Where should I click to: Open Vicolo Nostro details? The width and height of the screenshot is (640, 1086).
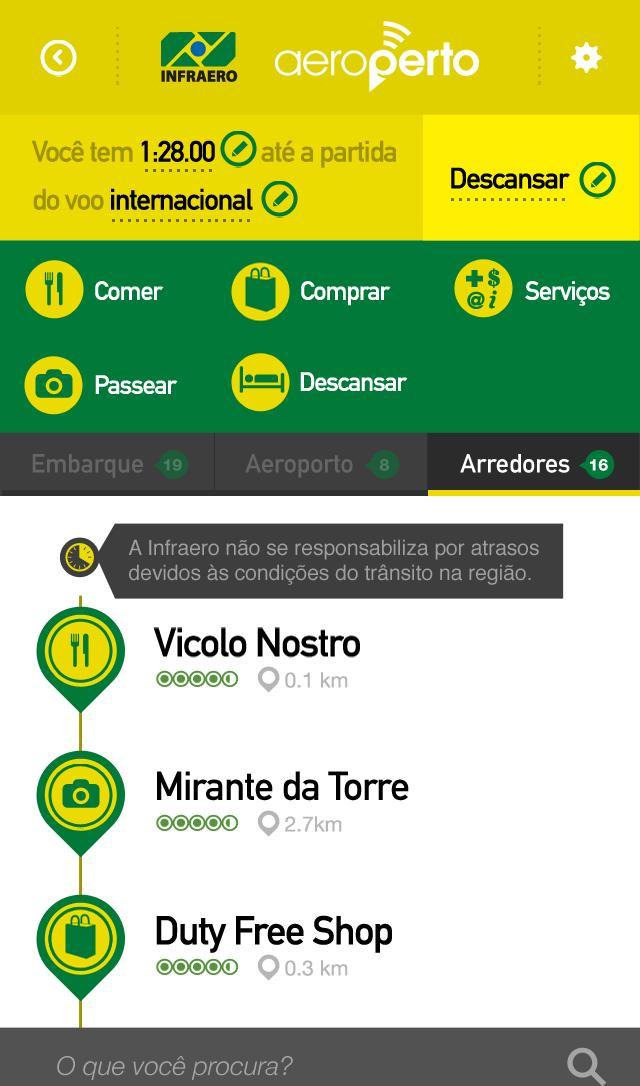[x=257, y=644]
